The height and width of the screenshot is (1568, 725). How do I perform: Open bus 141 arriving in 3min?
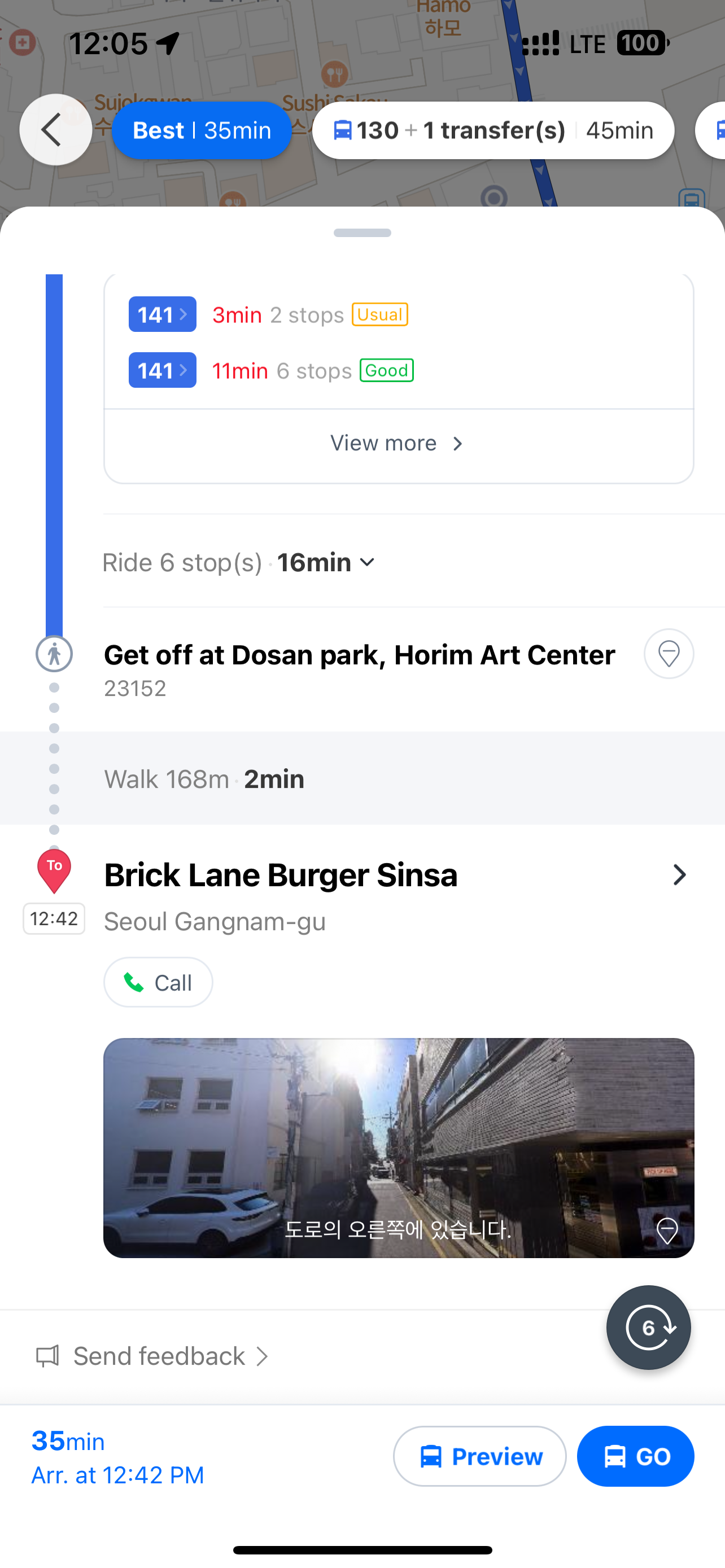click(x=162, y=315)
